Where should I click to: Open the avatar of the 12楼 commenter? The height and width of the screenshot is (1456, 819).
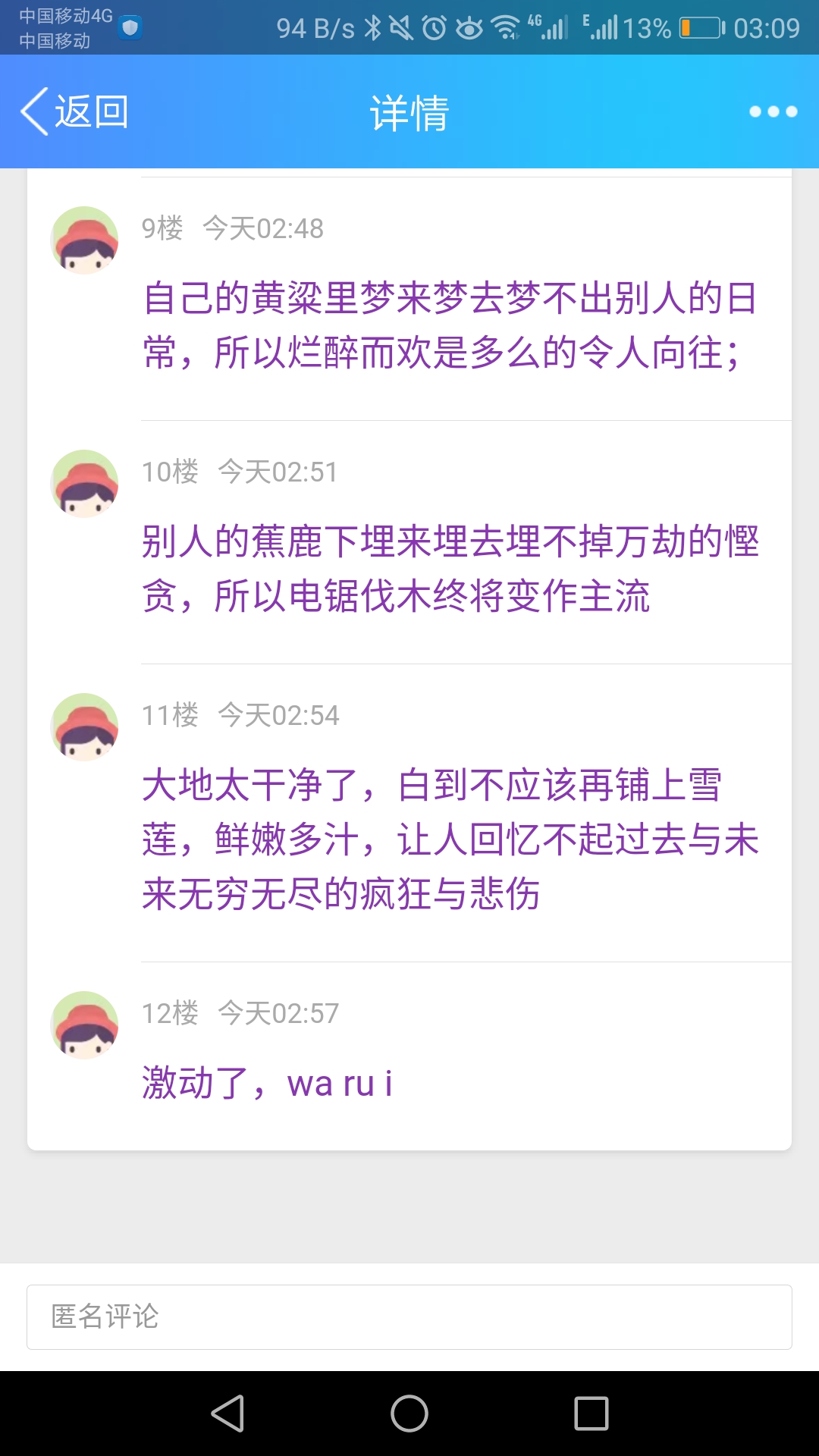(x=85, y=1025)
